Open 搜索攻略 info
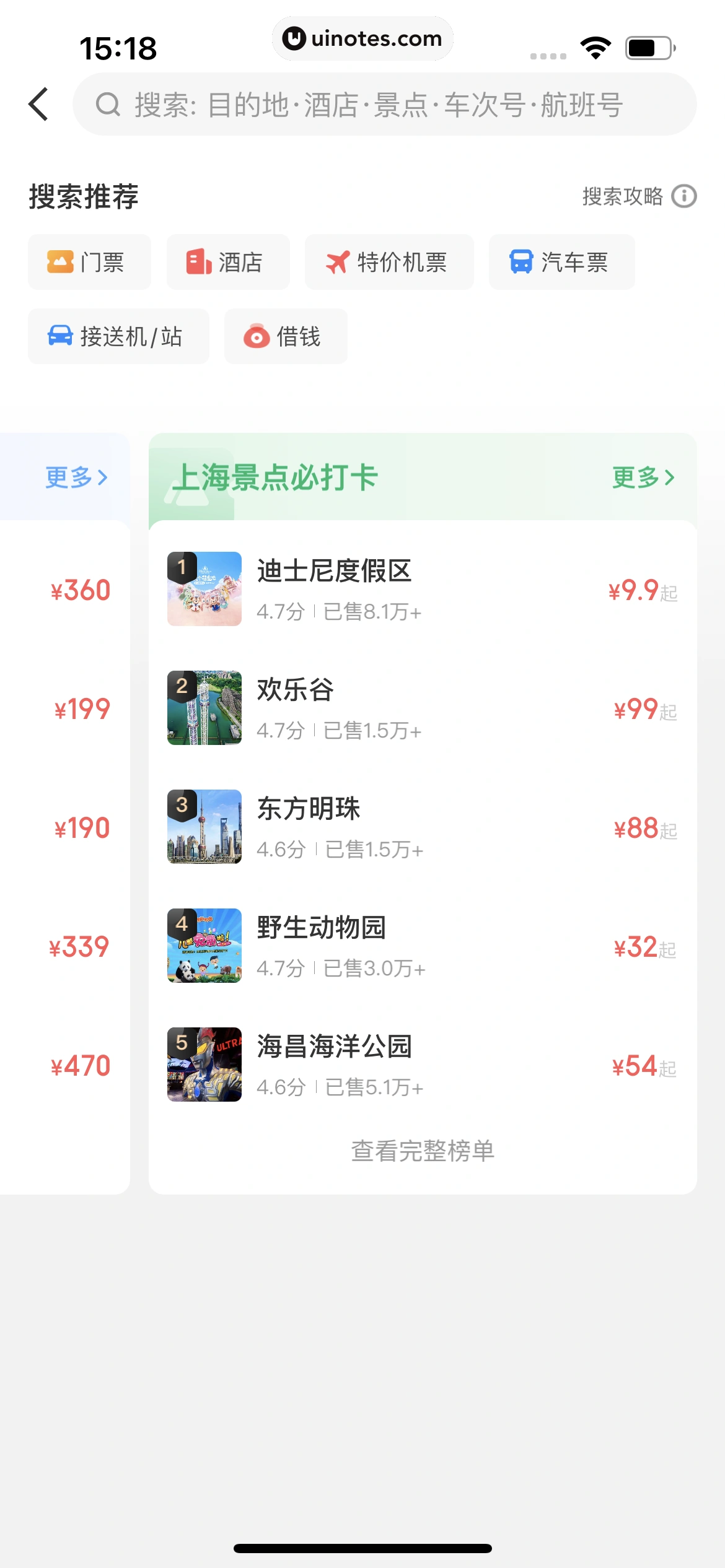The width and height of the screenshot is (725, 1568). coord(638,196)
